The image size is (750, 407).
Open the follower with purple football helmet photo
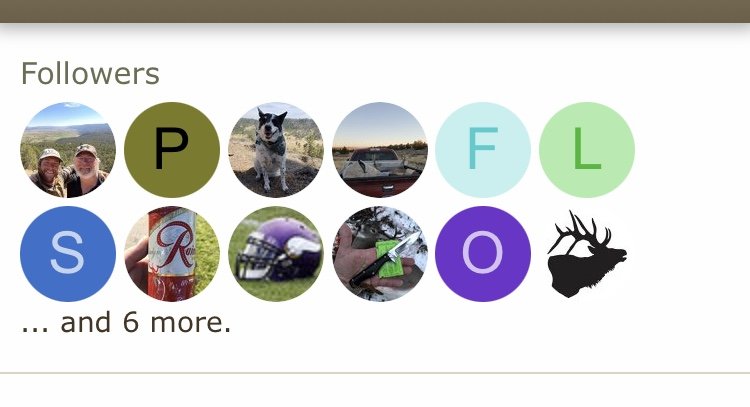(276, 254)
